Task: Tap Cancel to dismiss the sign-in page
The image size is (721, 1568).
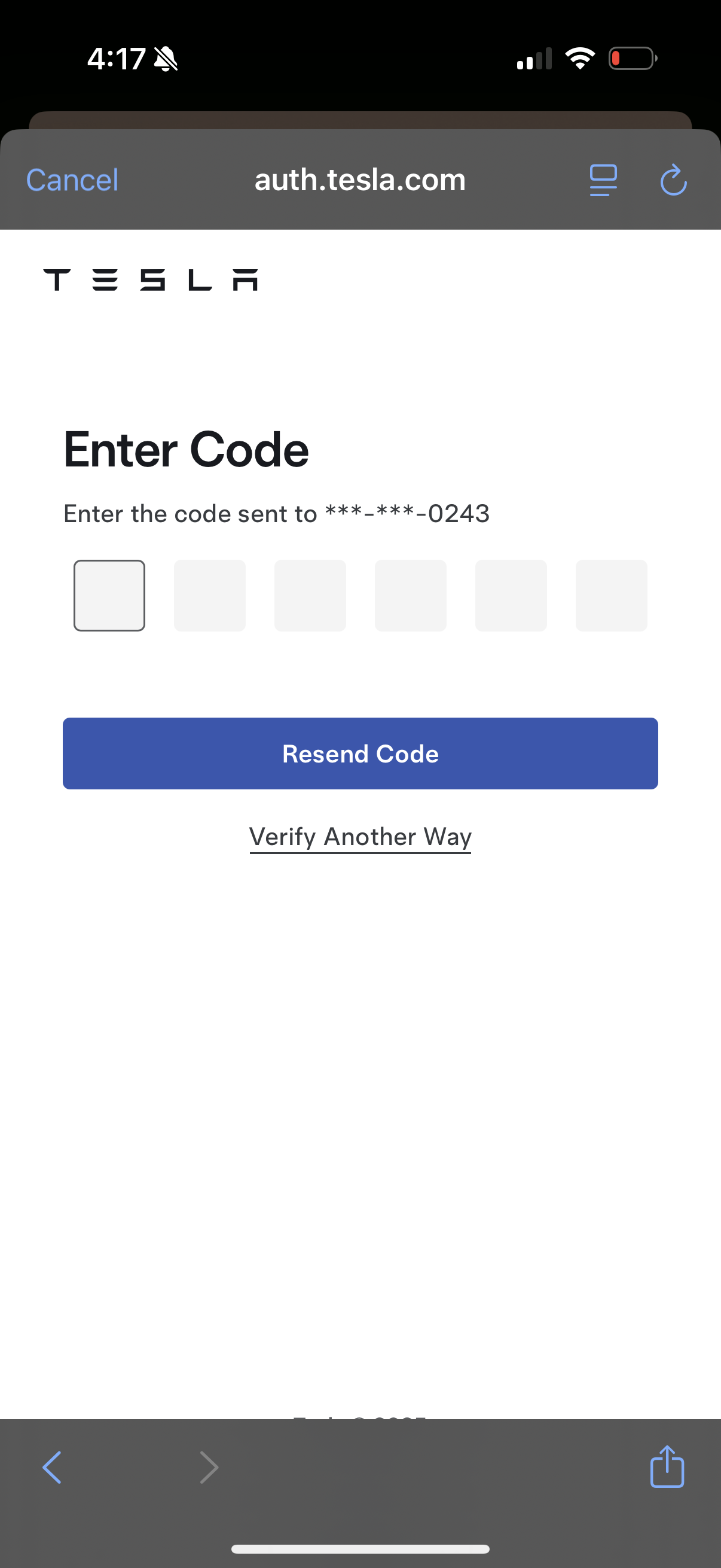Action: click(x=71, y=179)
